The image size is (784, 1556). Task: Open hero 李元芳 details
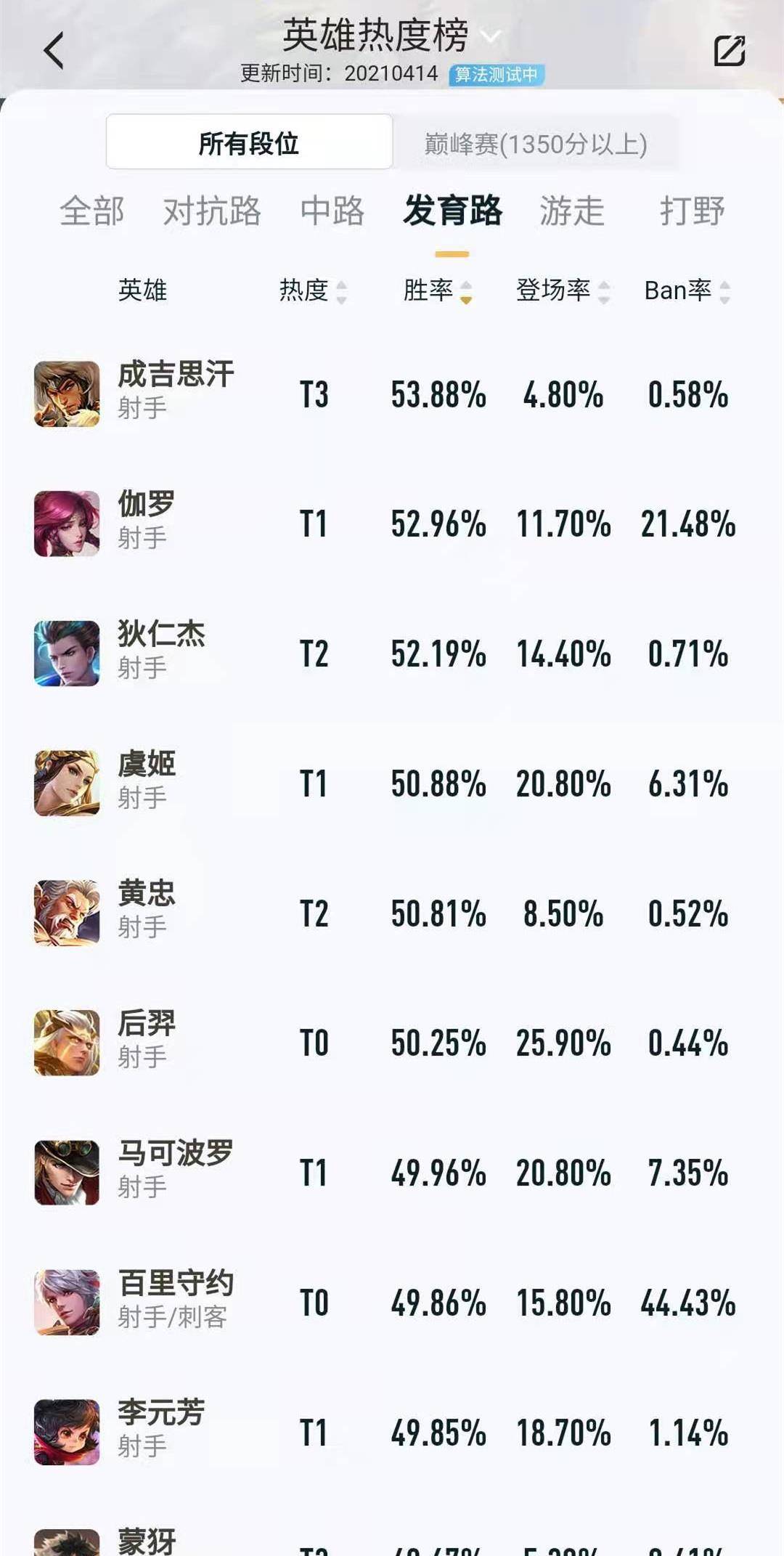(392, 1432)
